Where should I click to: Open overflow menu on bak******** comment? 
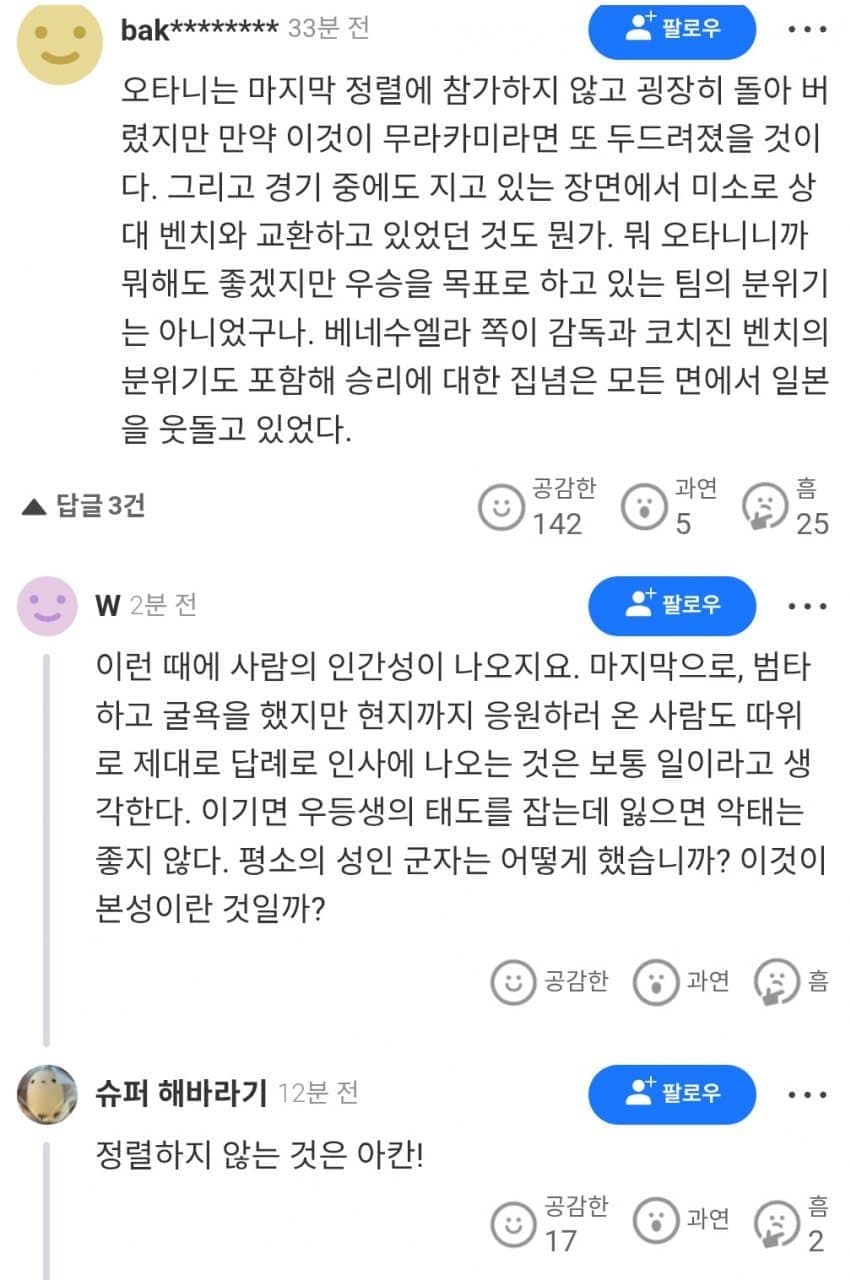tap(807, 29)
